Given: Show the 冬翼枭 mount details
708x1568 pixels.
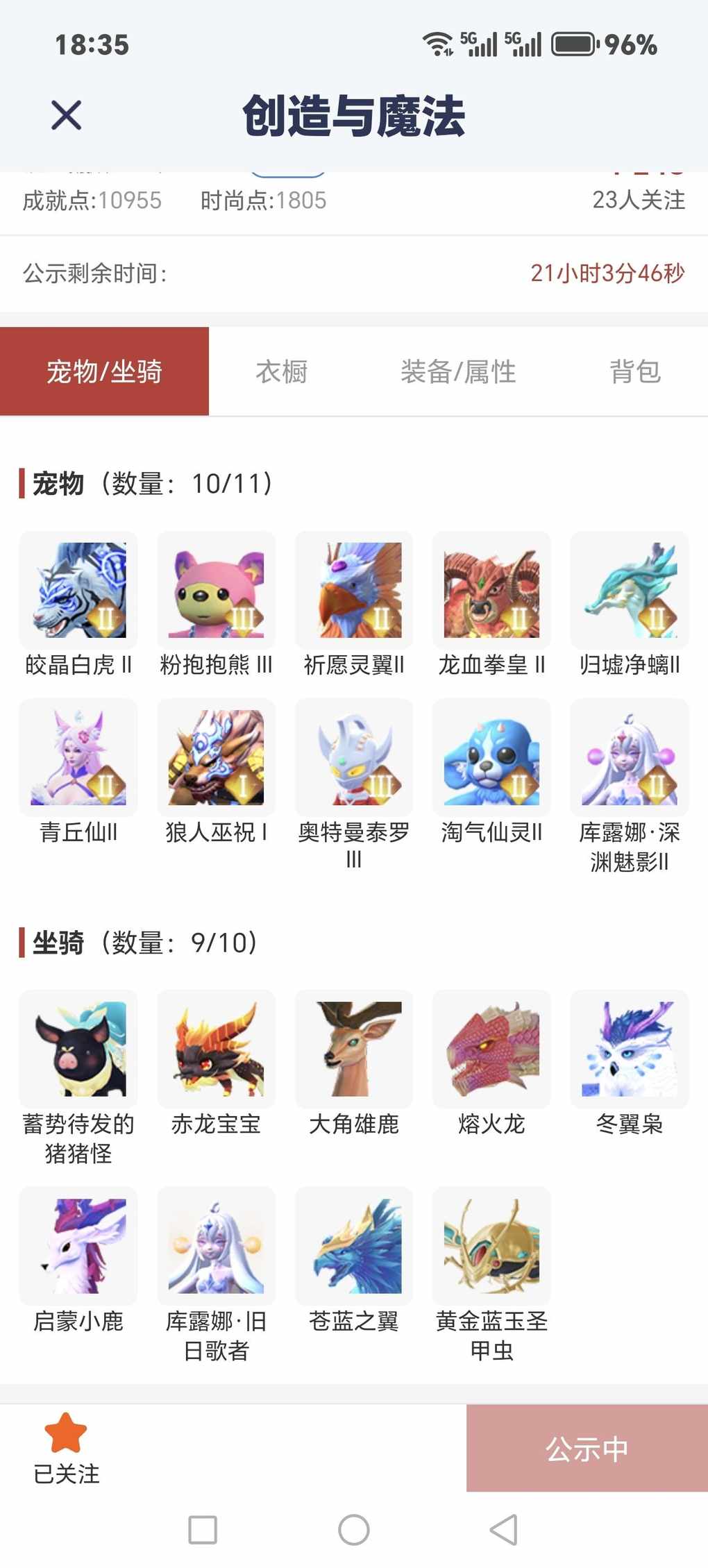Looking at the screenshot, I should pos(629,1049).
